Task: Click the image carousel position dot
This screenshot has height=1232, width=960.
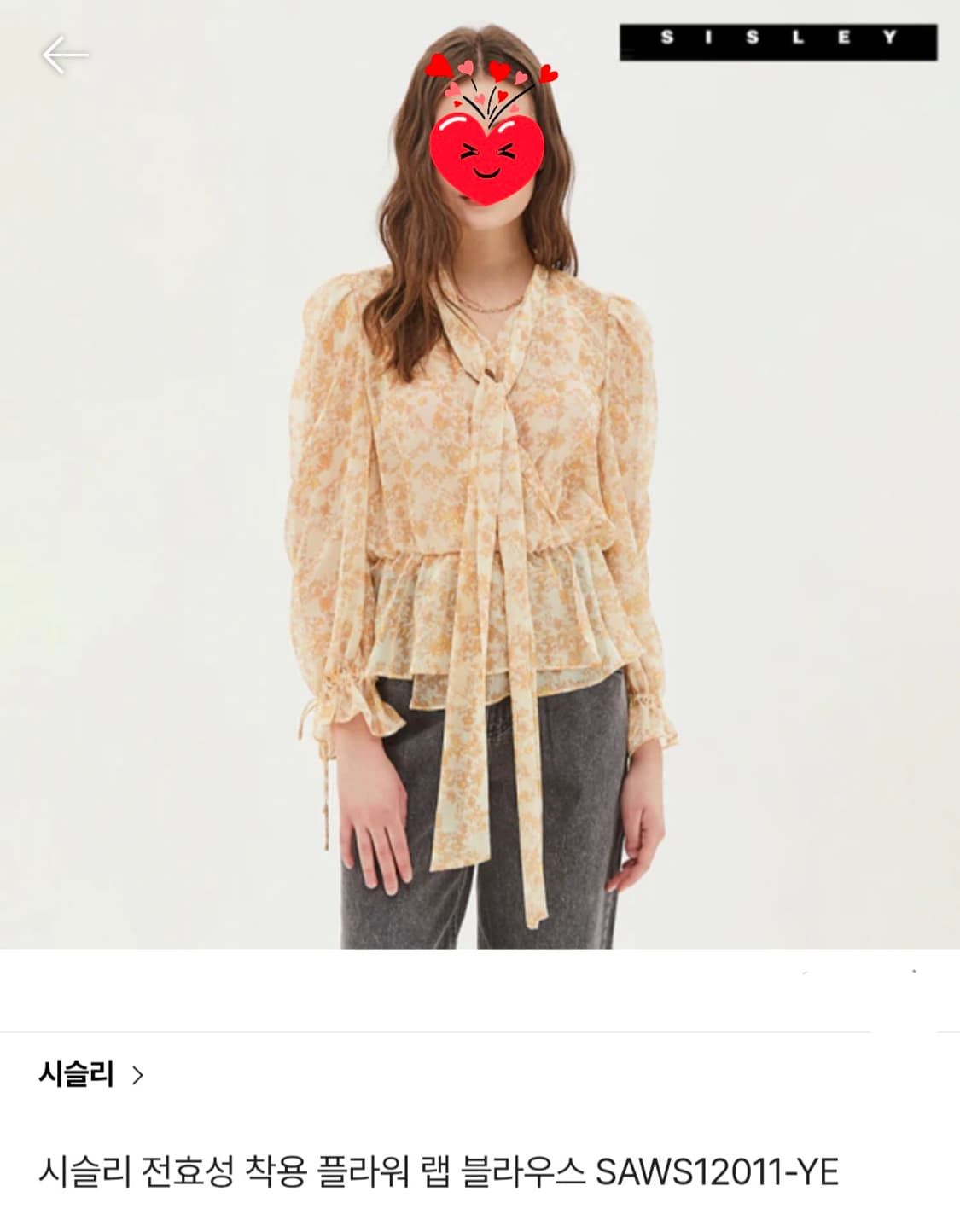Action: (915, 971)
